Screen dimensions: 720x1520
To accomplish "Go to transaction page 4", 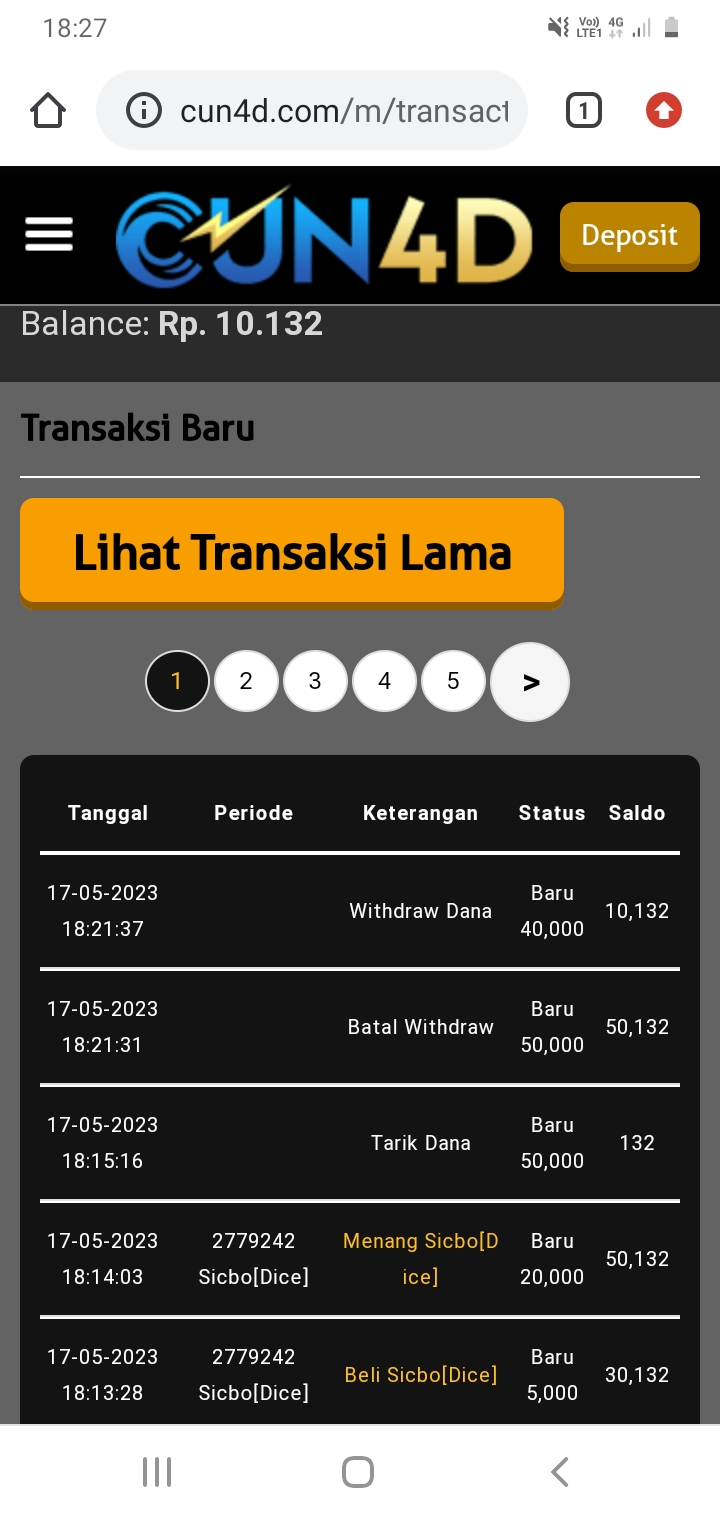I will tap(384, 681).
